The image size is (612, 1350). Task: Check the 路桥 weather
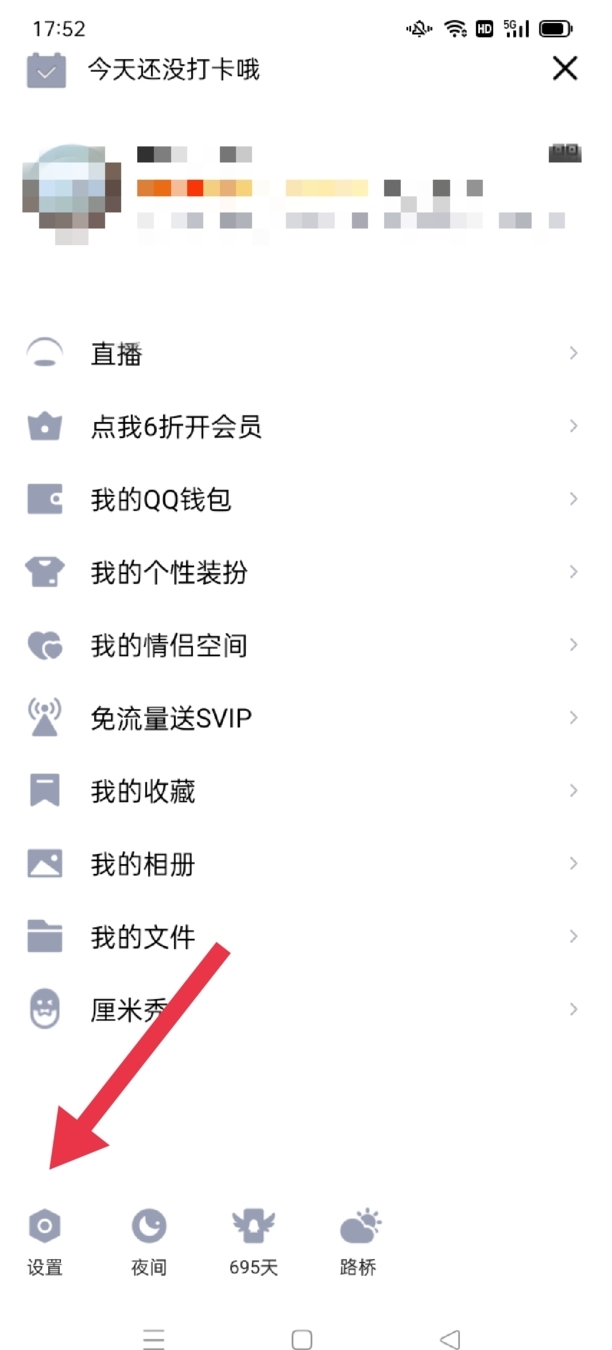[359, 1240]
